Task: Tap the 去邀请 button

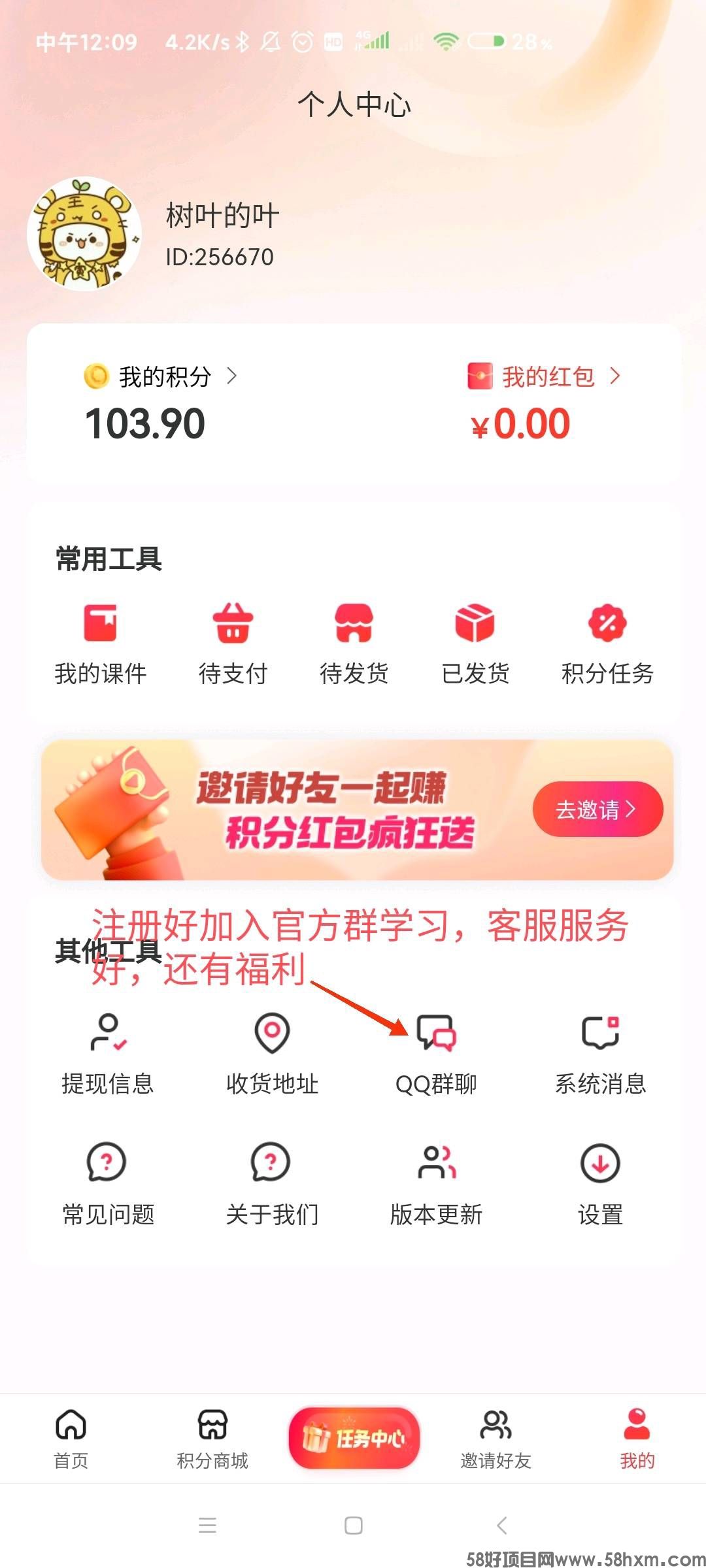Action: click(597, 809)
